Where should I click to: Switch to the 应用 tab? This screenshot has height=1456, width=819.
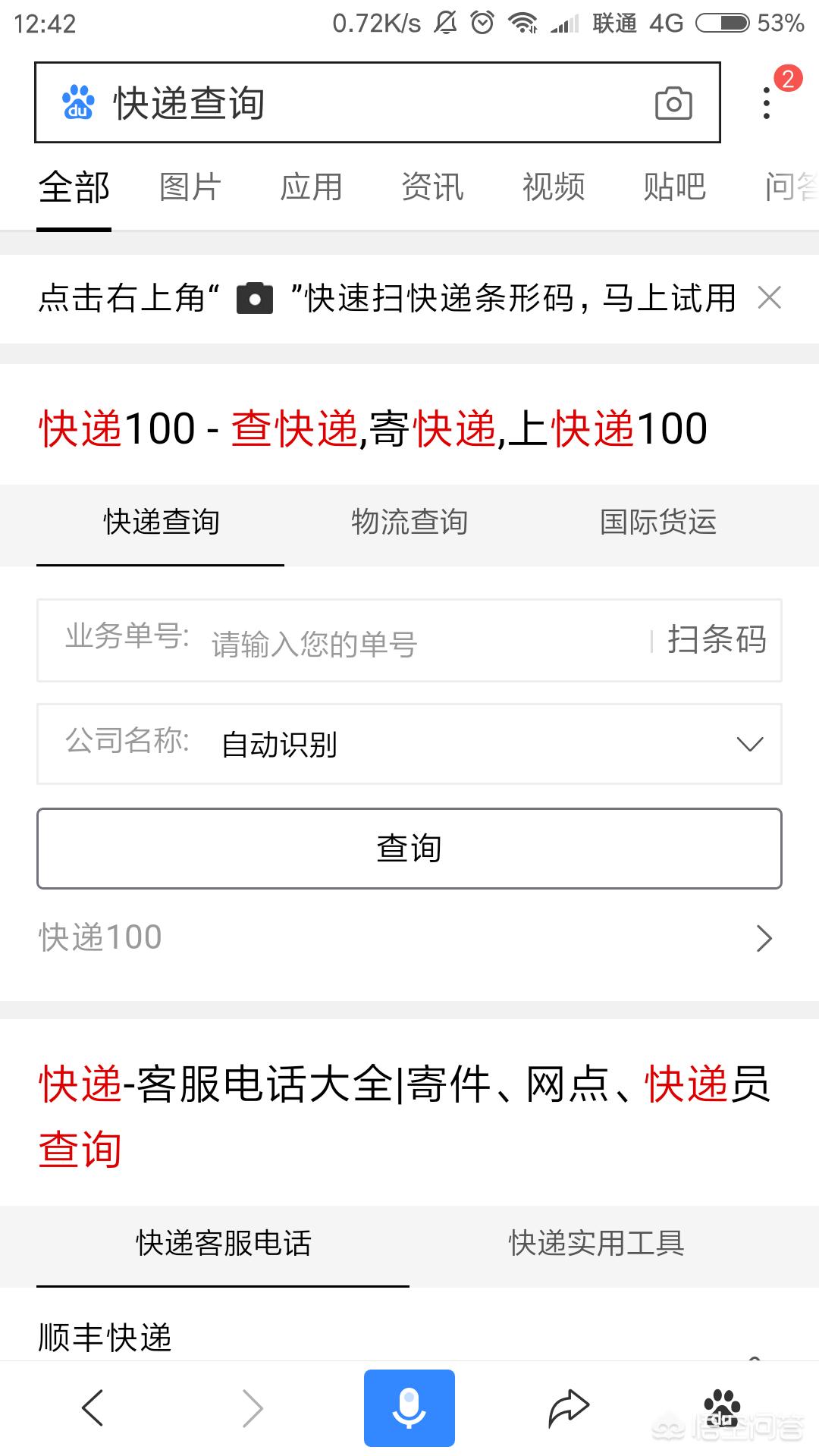pos(311,187)
